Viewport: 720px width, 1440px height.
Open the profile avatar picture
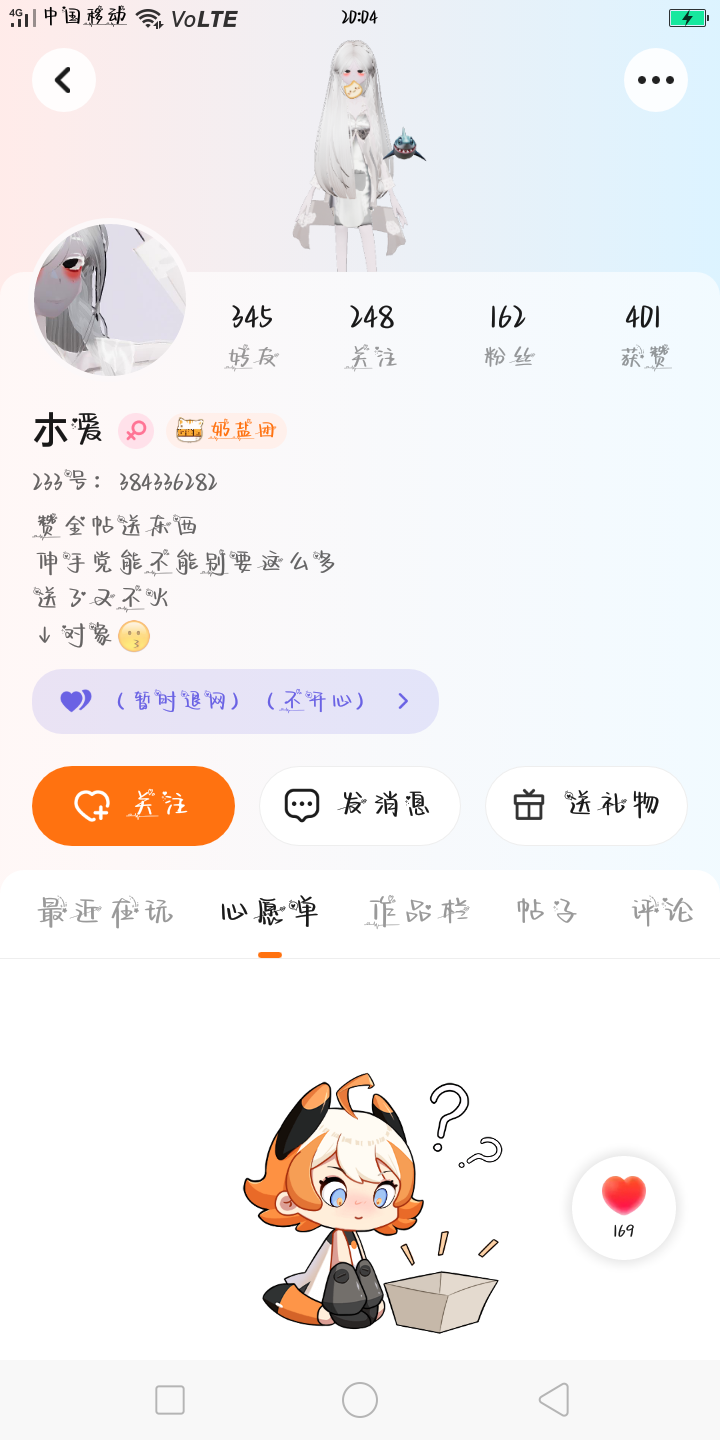pos(110,299)
